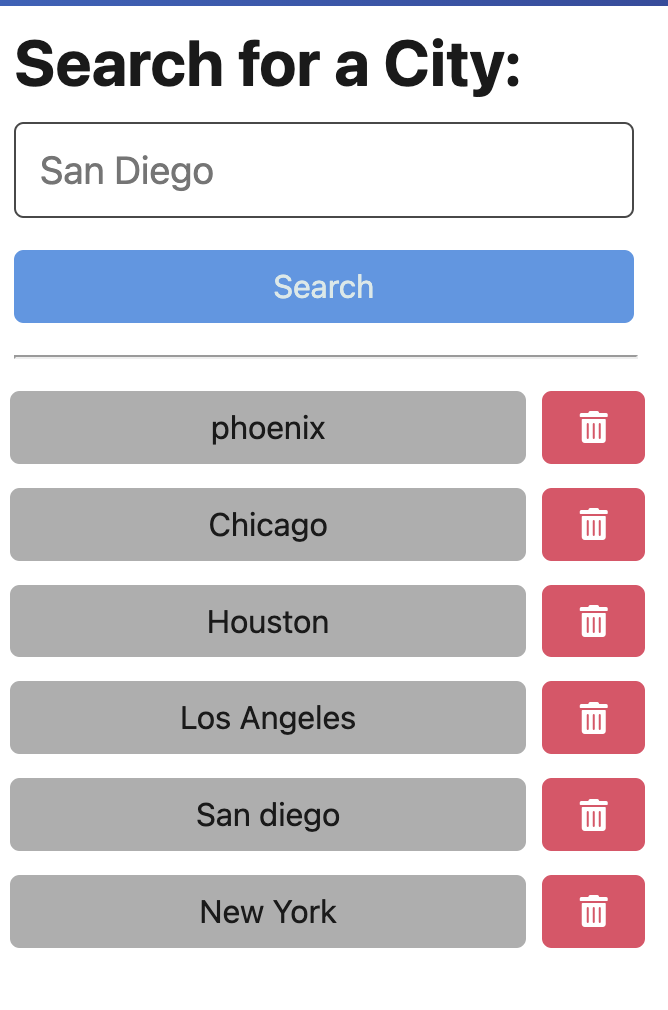Select phoenix from the saved cities

[268, 428]
